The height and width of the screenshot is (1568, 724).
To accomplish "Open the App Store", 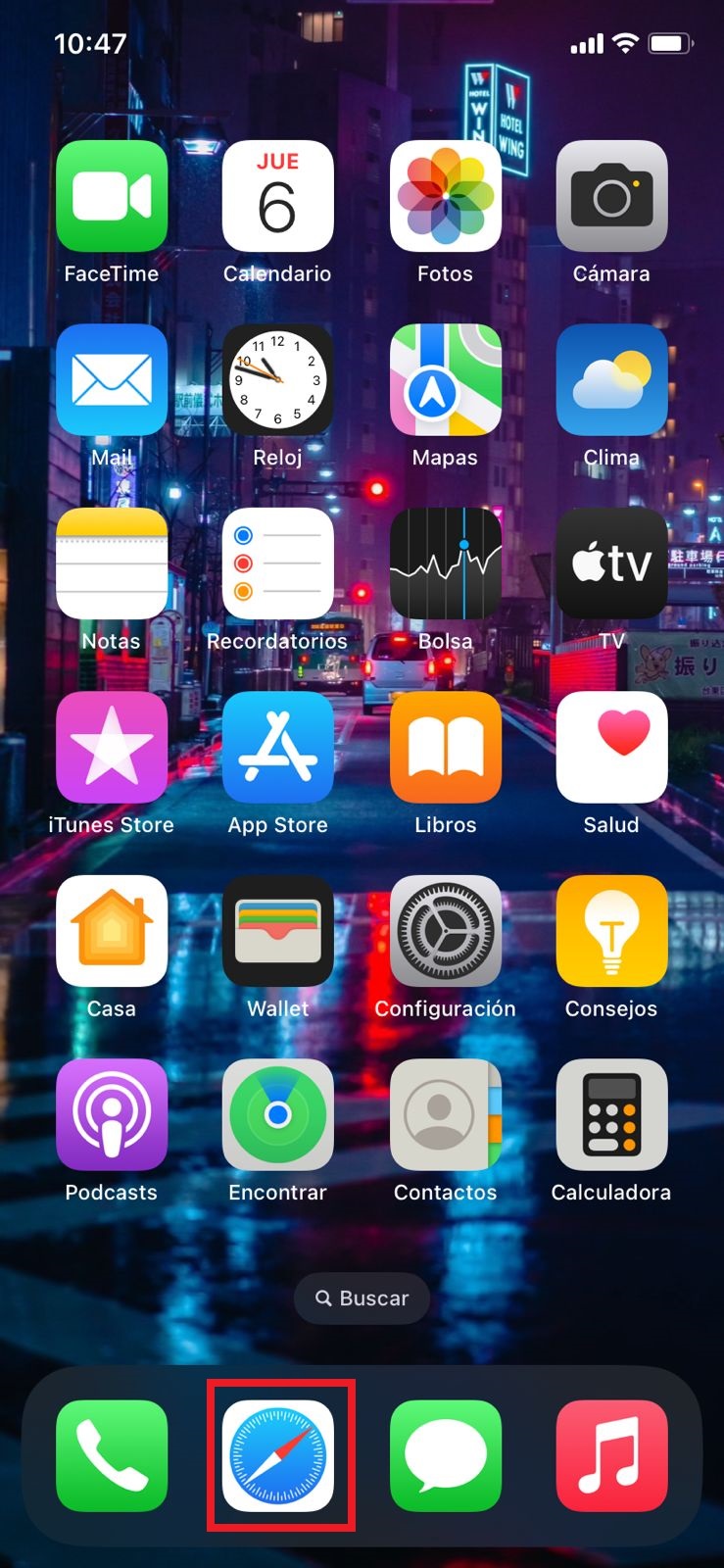I will coord(278,747).
